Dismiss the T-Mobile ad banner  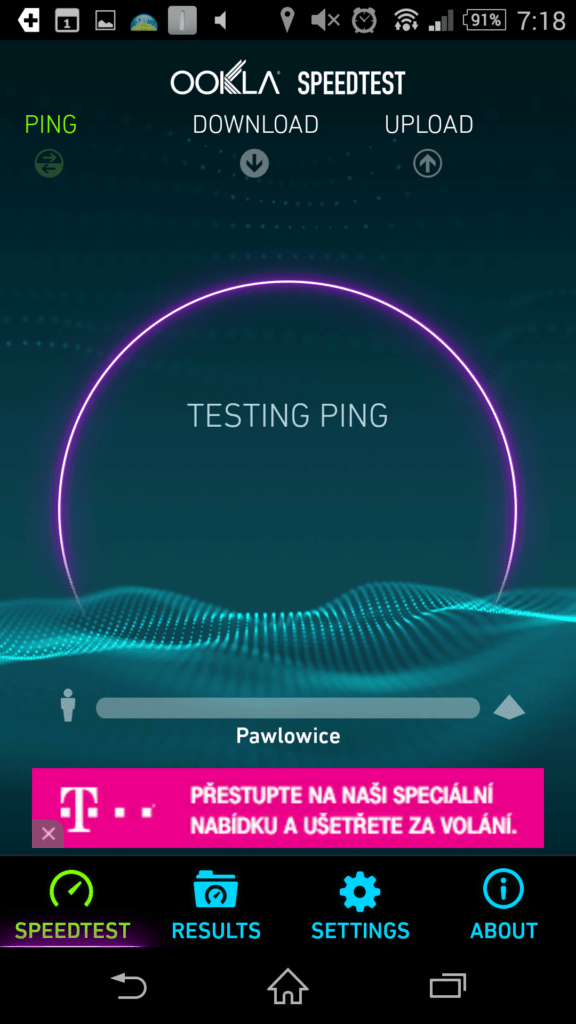click(48, 833)
